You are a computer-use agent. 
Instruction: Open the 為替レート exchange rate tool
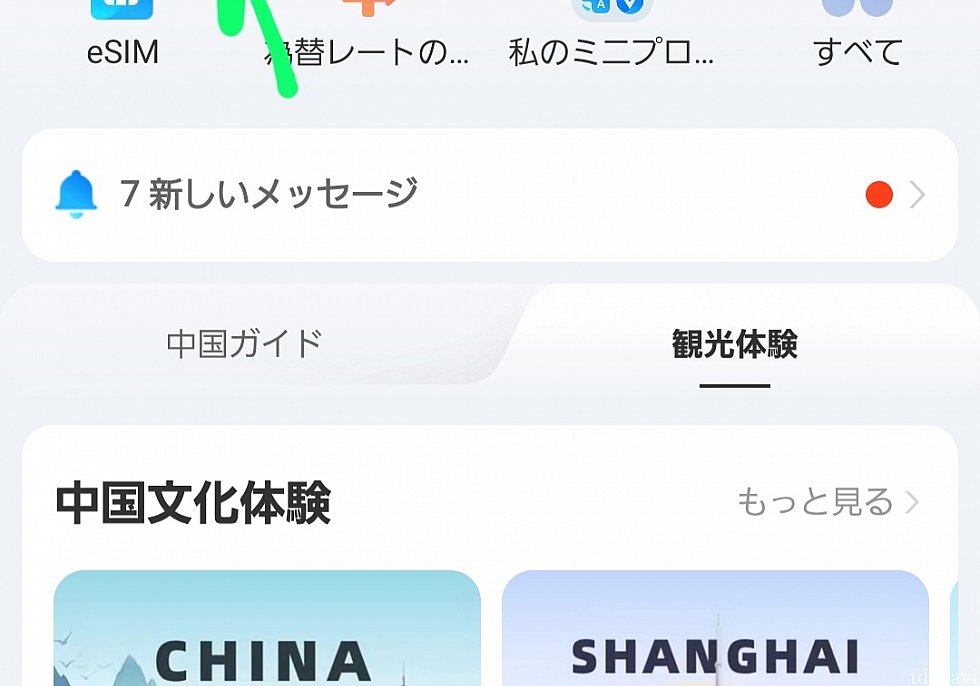pos(366,30)
